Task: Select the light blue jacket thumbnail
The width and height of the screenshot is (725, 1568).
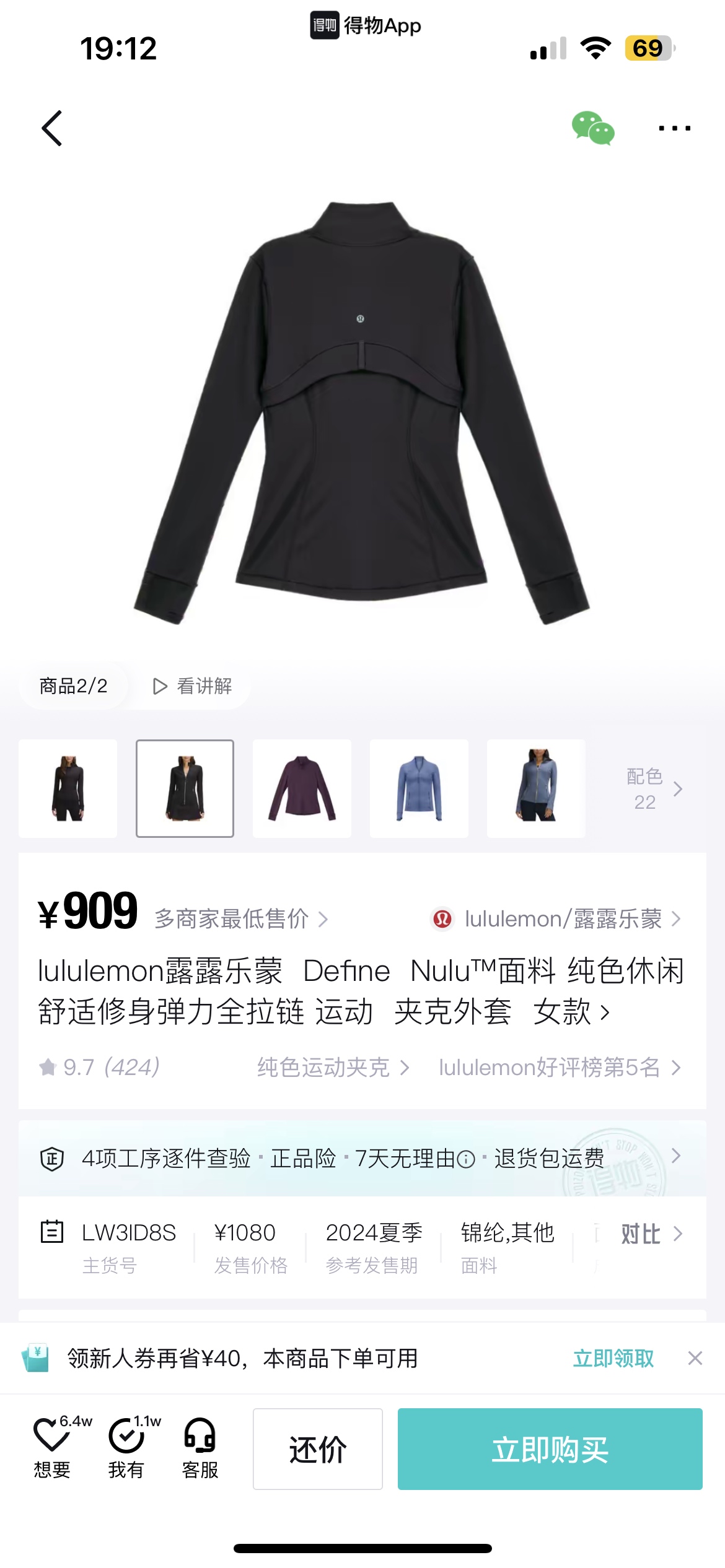Action: 419,788
